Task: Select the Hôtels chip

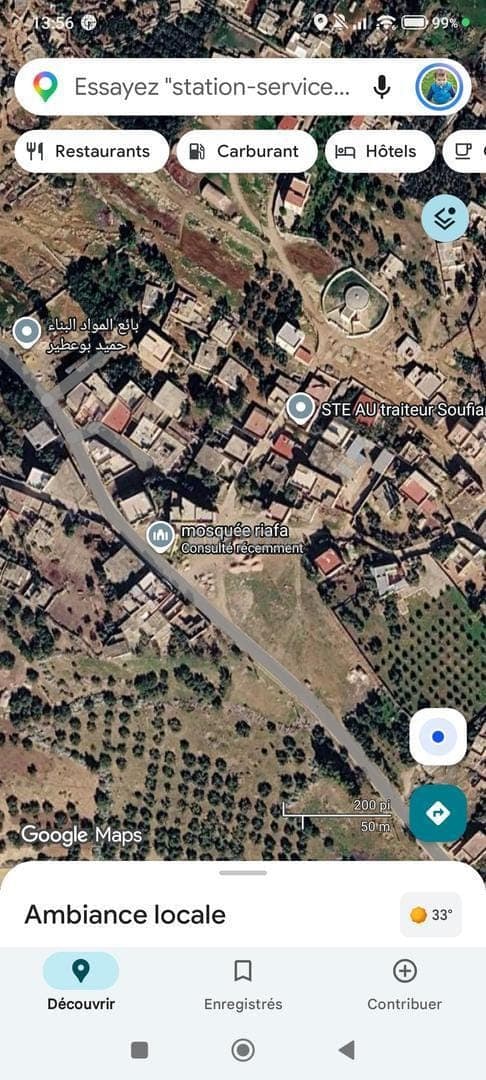Action: click(379, 152)
